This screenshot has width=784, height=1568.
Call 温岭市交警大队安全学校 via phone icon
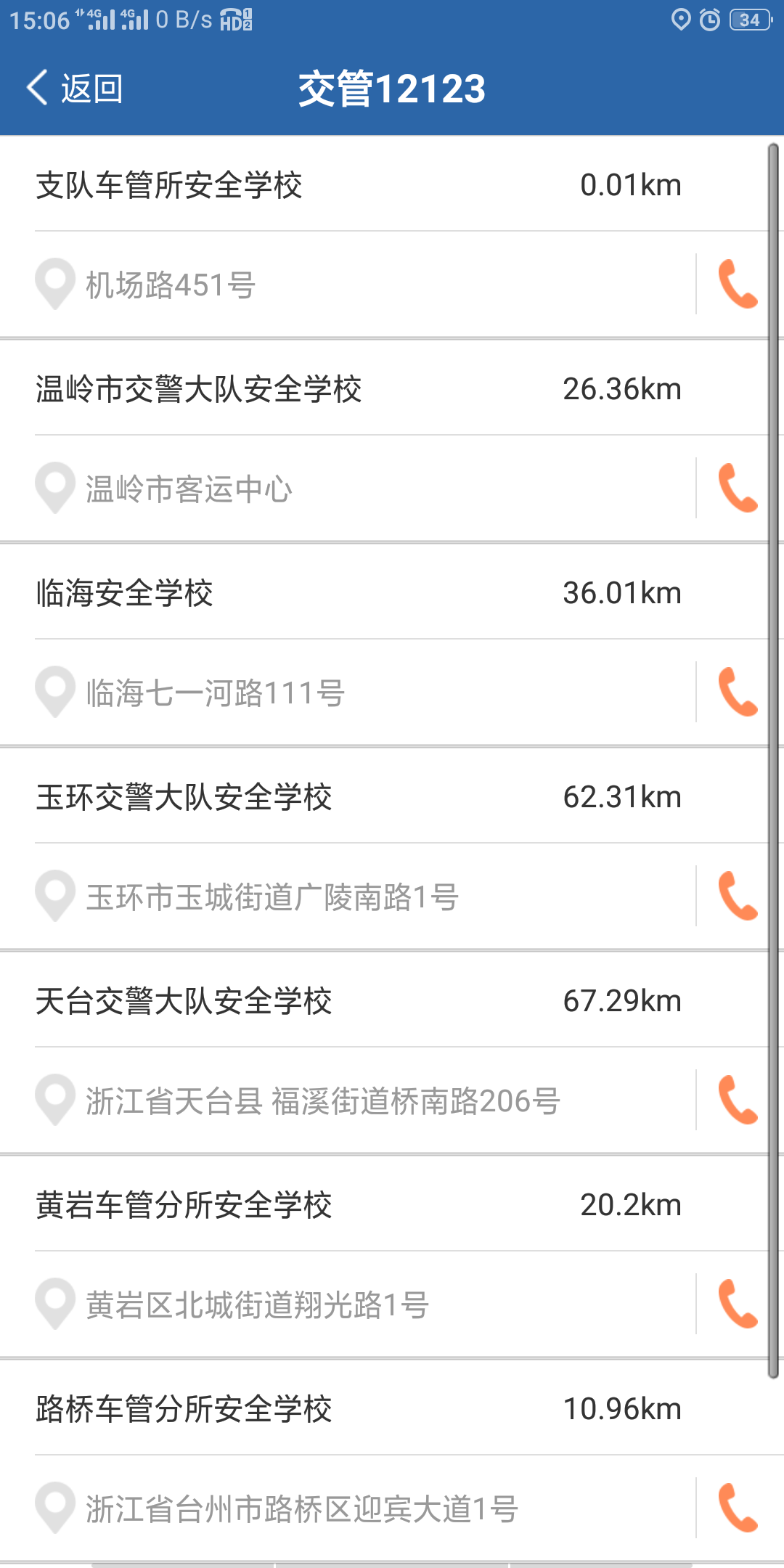point(737,489)
